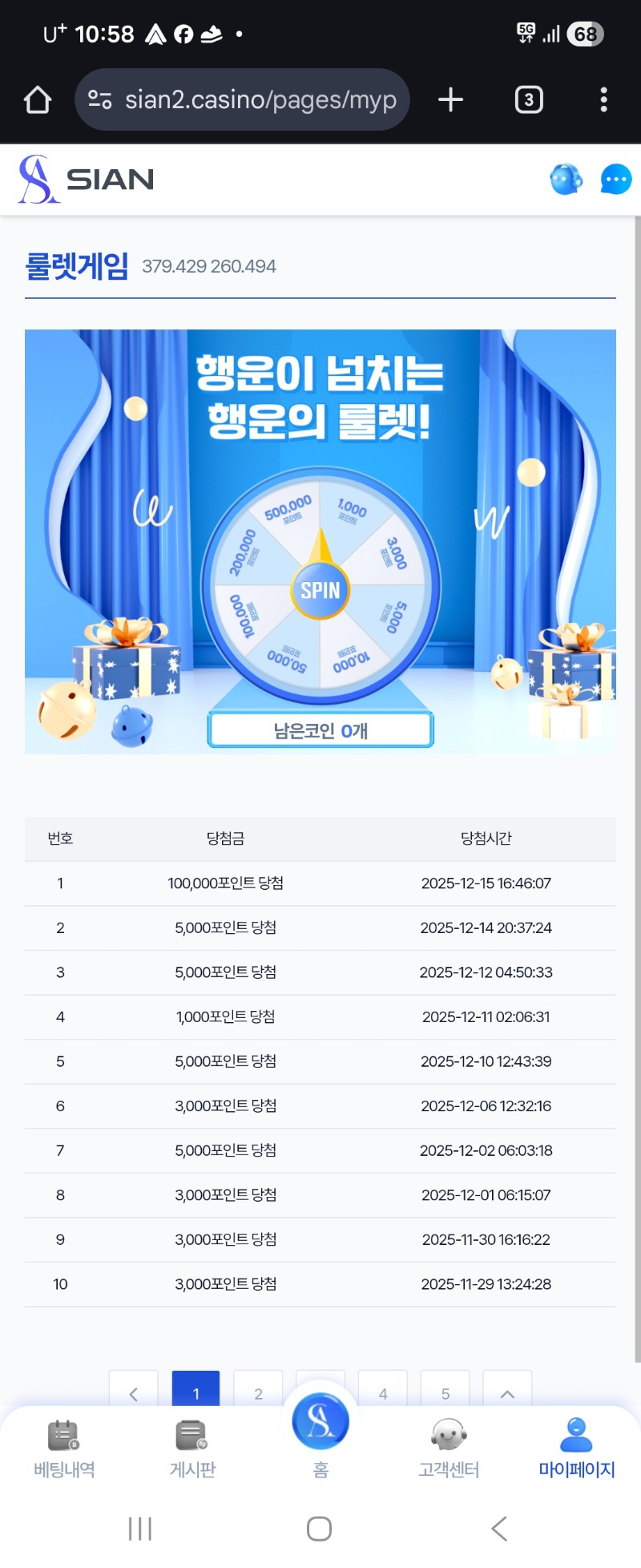The width and height of the screenshot is (641, 1568).
Task: View the 3 open browser tabs
Action: (528, 100)
